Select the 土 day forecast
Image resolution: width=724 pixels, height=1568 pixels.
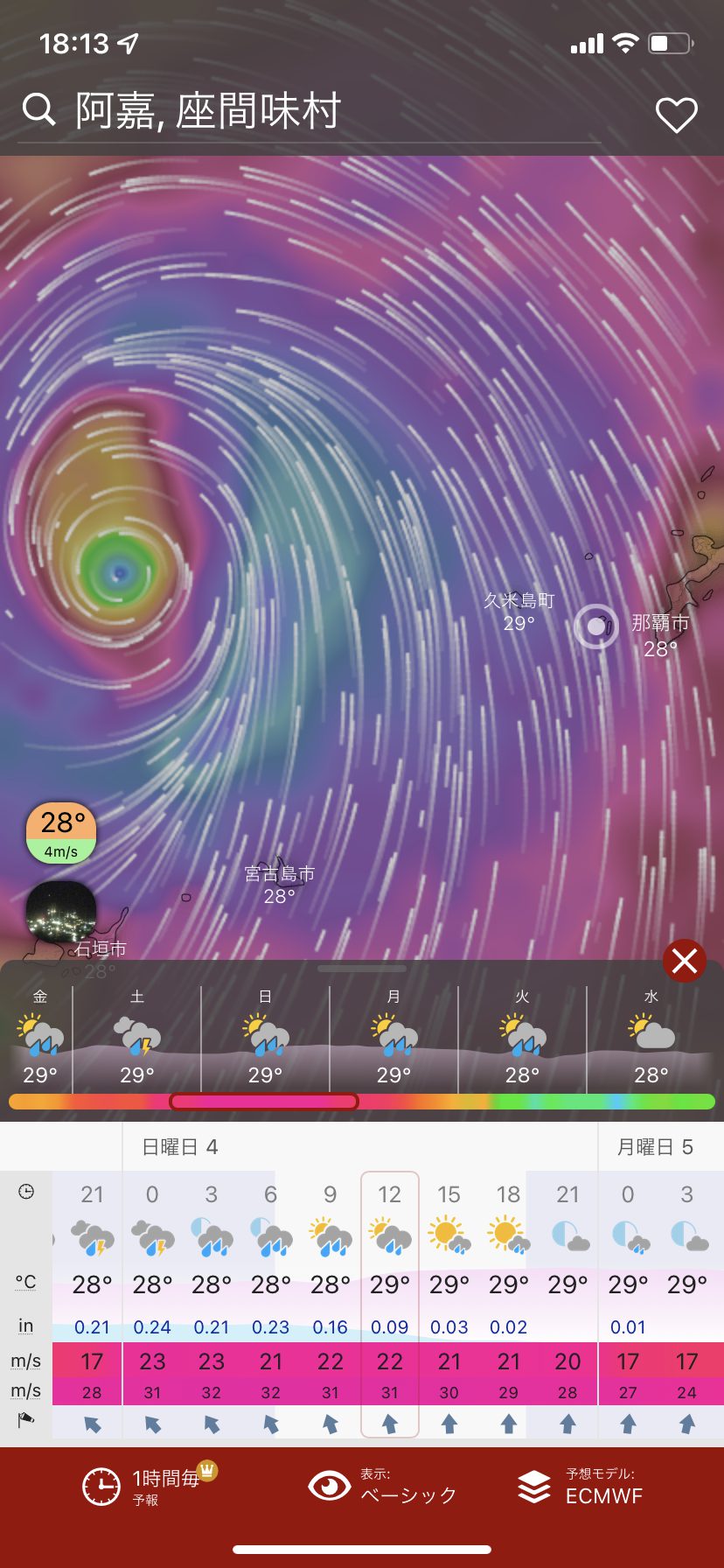137,1039
